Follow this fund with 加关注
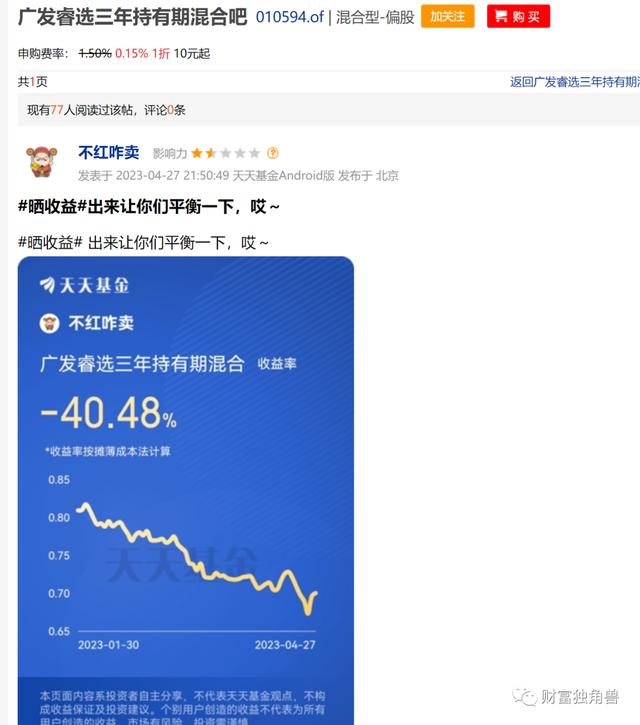Image resolution: width=640 pixels, height=725 pixels. pos(447,16)
